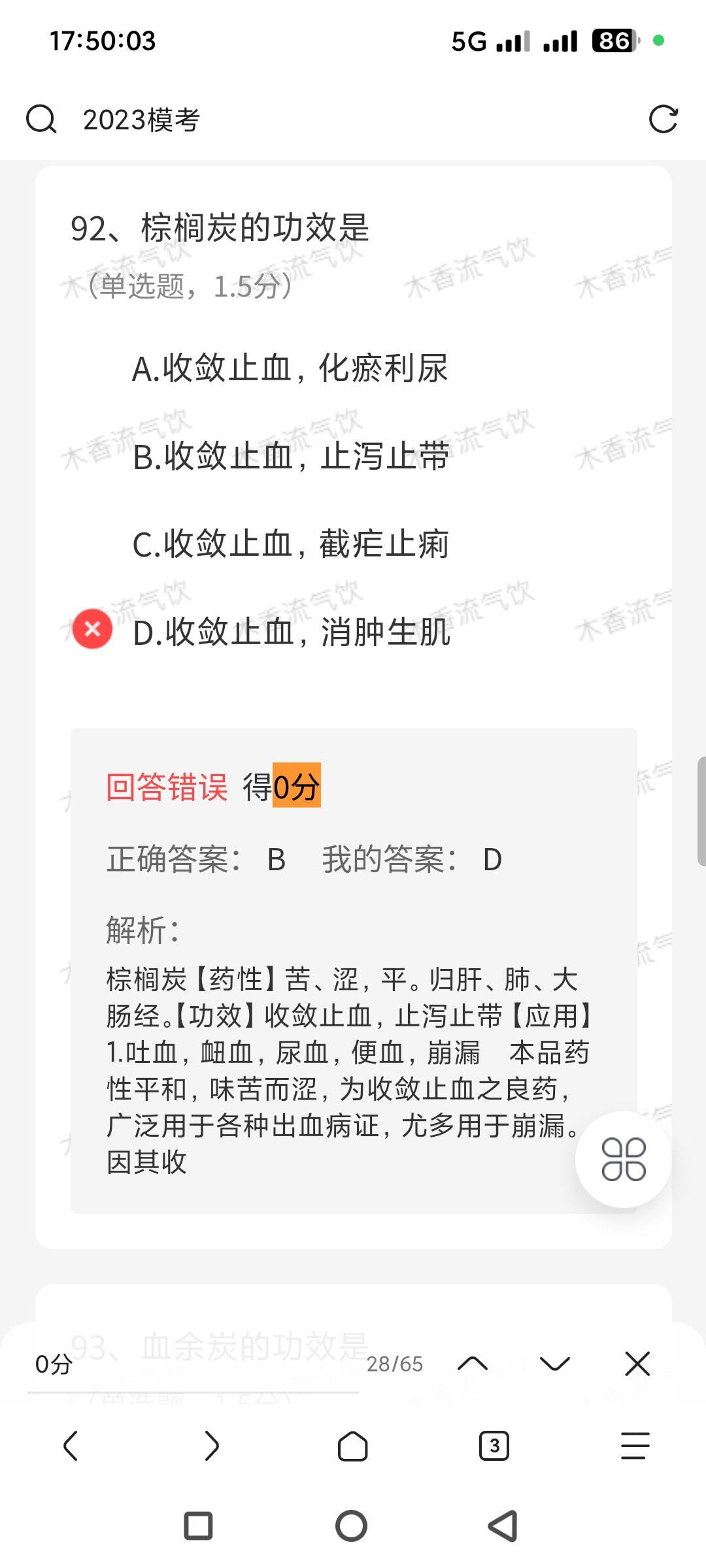
Task: Open the browser home page
Action: (352, 1445)
